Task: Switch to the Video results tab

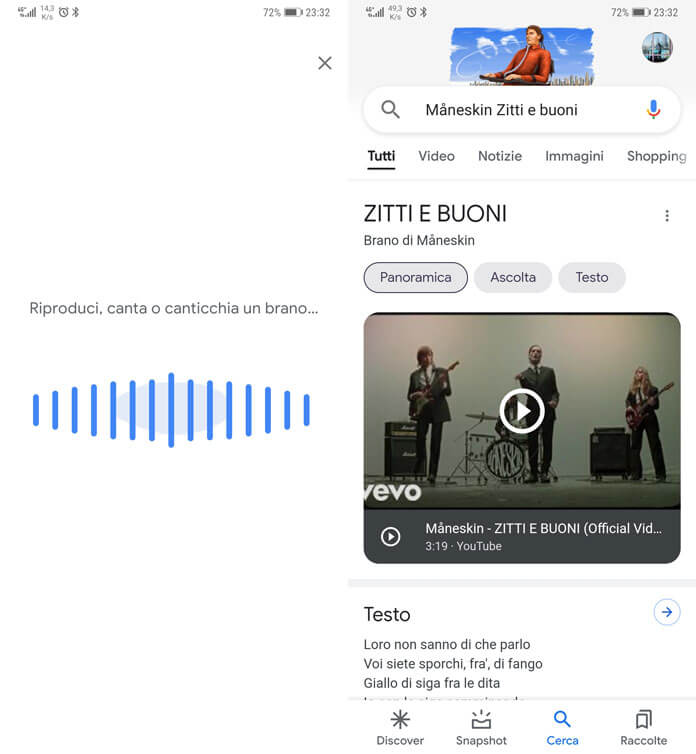Action: (x=436, y=156)
